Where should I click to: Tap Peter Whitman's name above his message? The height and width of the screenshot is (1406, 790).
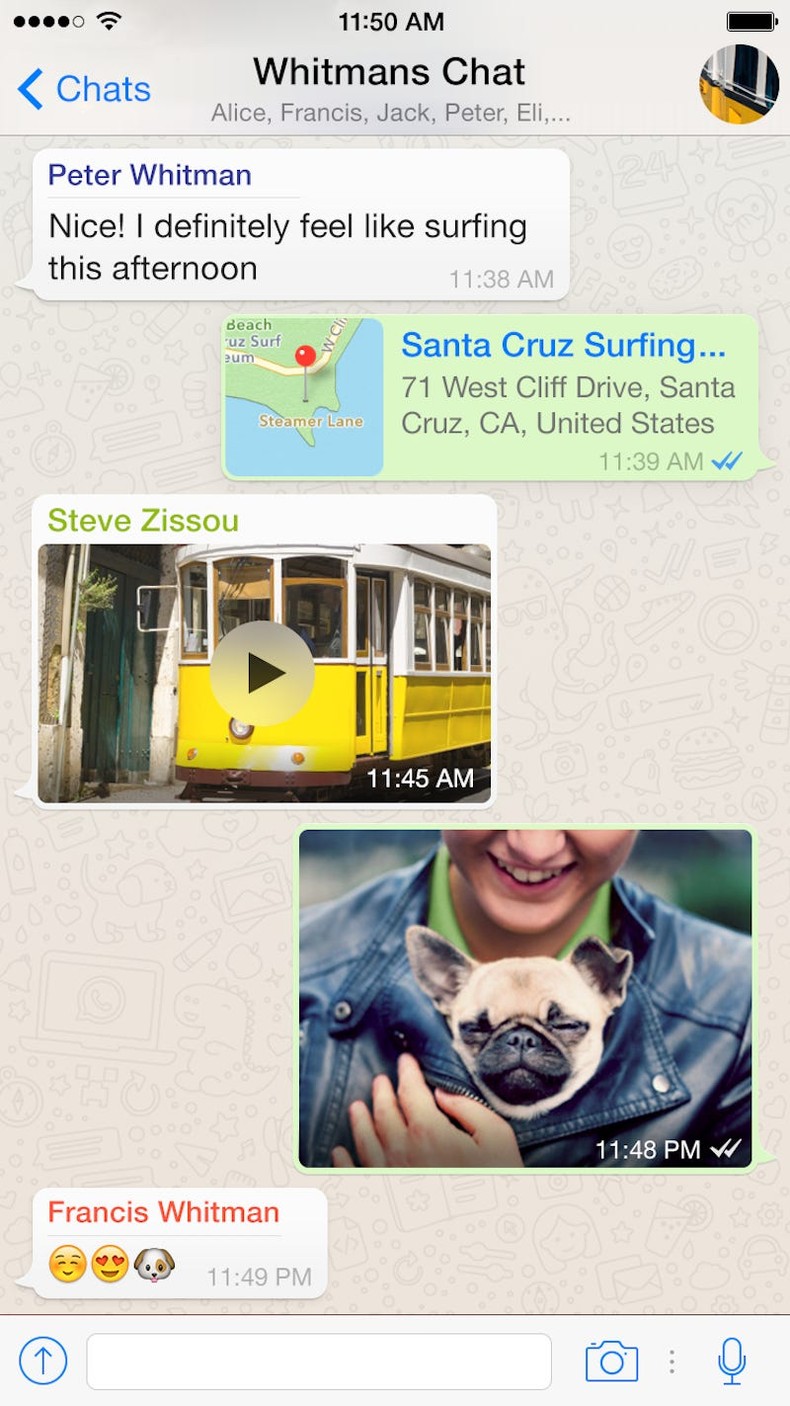149,175
